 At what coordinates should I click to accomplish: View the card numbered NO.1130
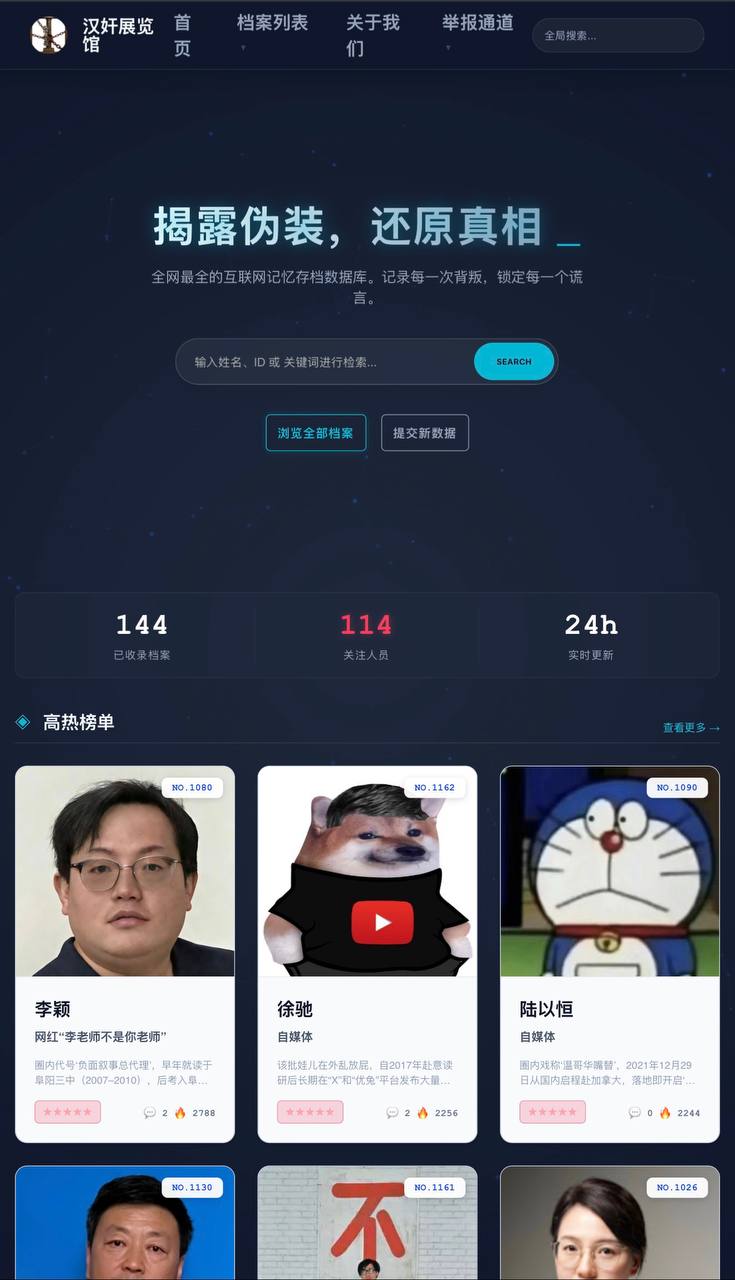point(125,1223)
